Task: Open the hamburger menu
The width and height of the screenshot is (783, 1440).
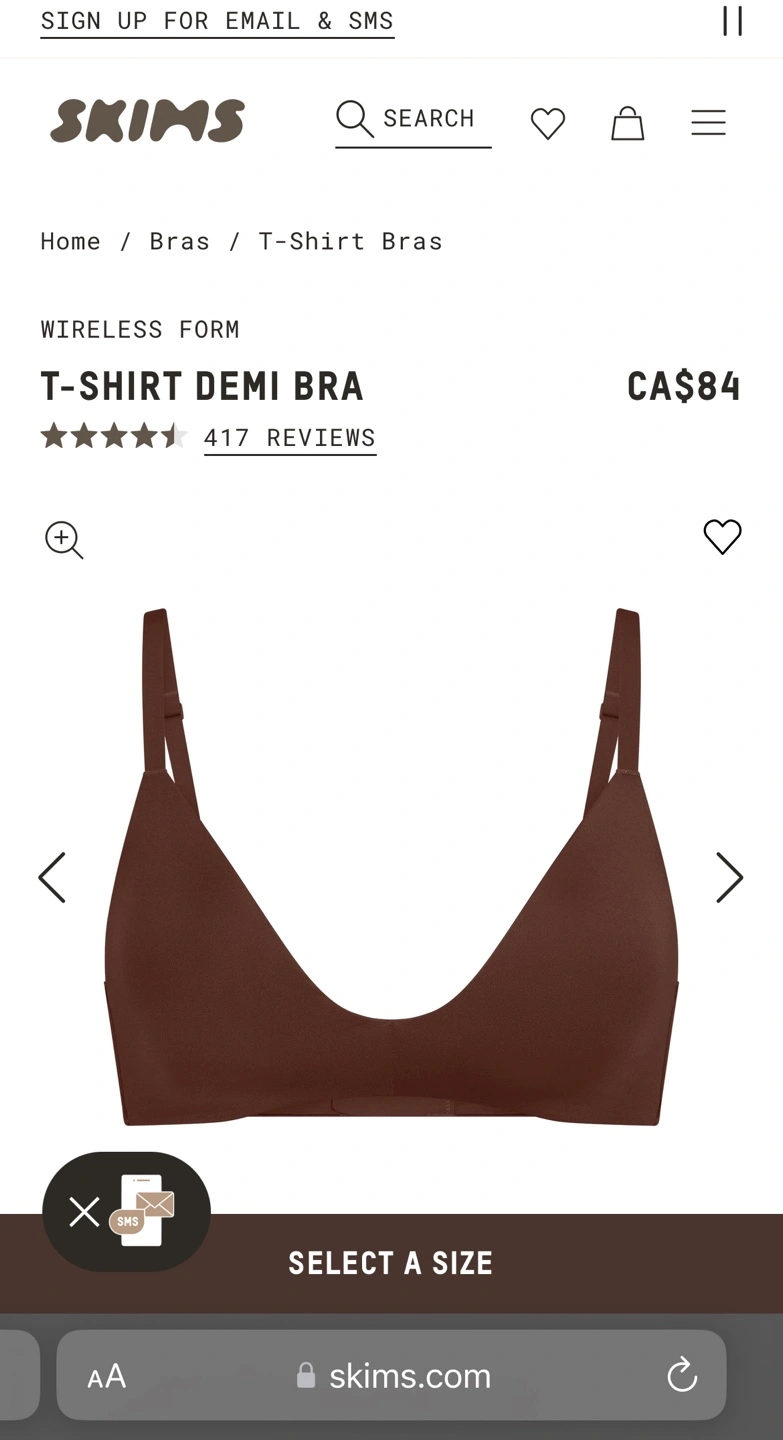Action: tap(708, 123)
